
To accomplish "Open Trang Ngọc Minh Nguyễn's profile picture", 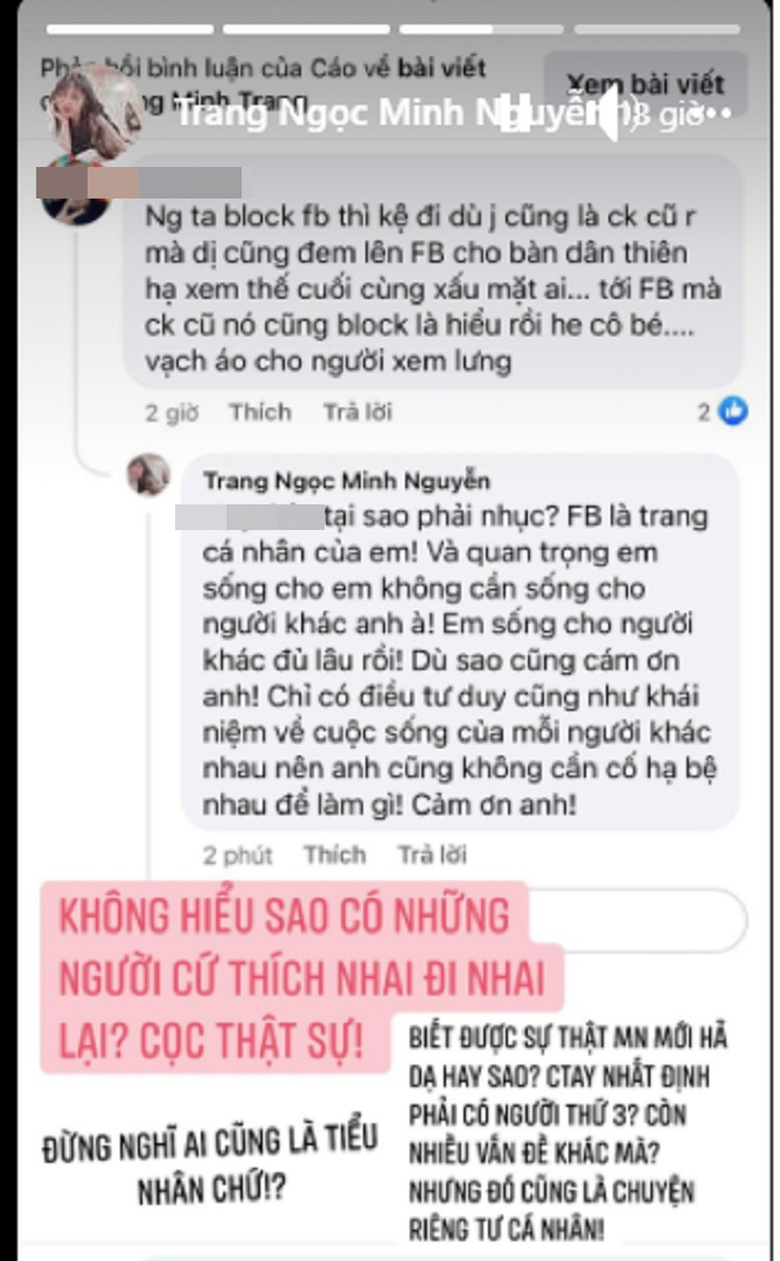I will [x=96, y=113].
